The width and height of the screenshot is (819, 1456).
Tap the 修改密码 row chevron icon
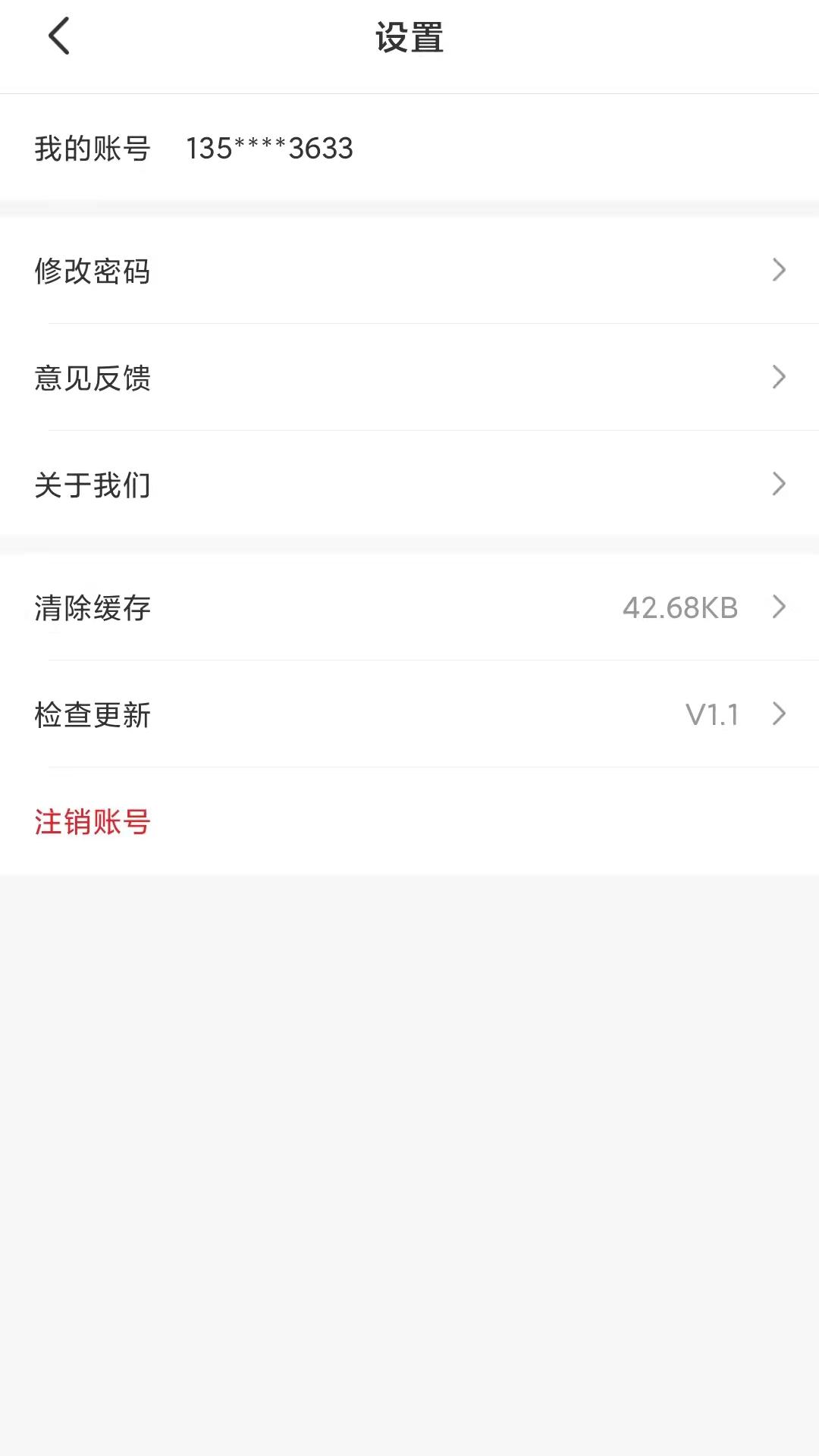click(780, 271)
